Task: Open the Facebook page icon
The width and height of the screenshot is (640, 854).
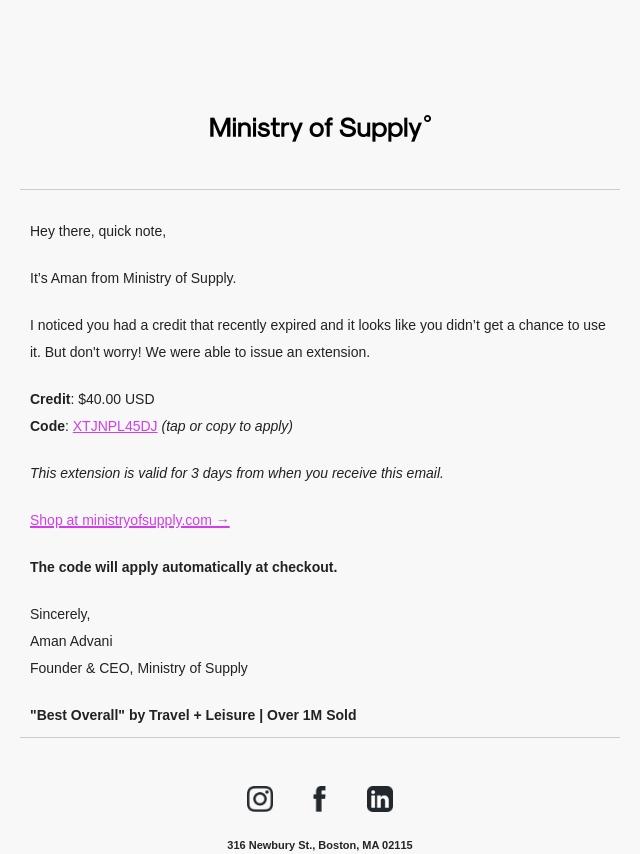Action: coord(320,799)
